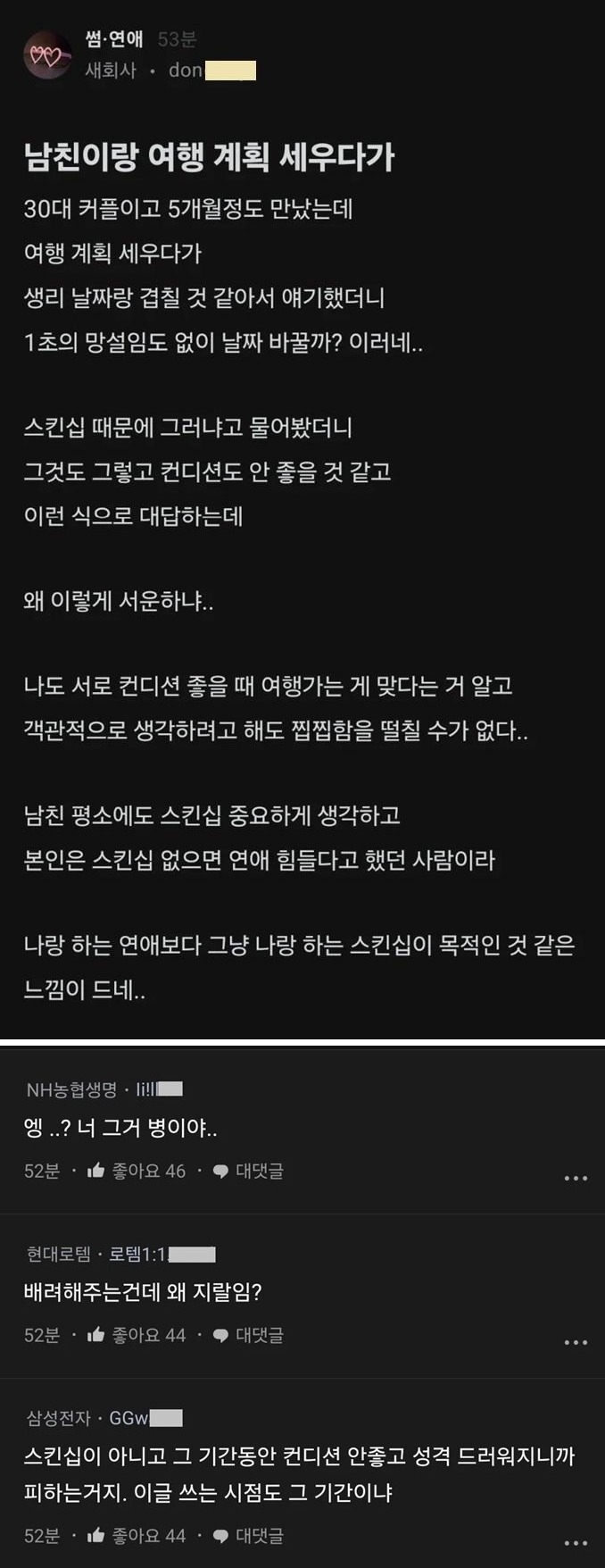Open the 썸·연애 topic channel
The width and height of the screenshot is (605, 1568).
click(x=113, y=39)
